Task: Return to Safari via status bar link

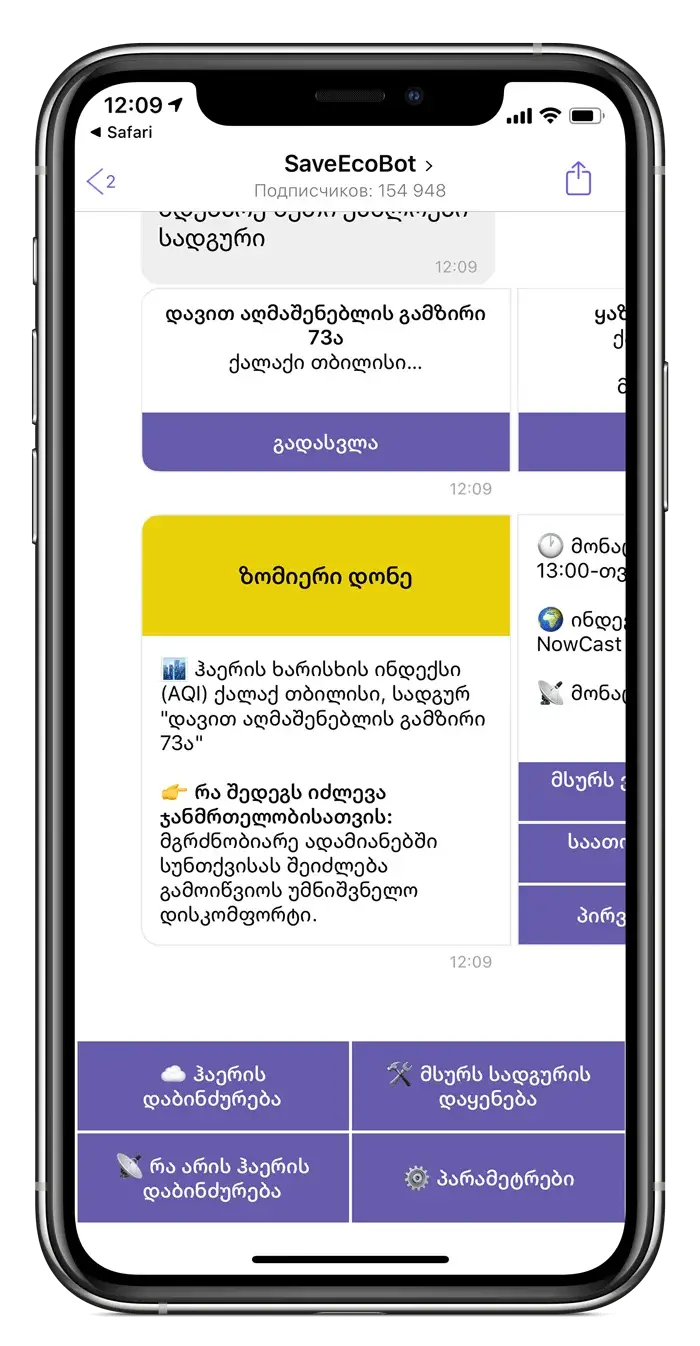Action: (121, 132)
